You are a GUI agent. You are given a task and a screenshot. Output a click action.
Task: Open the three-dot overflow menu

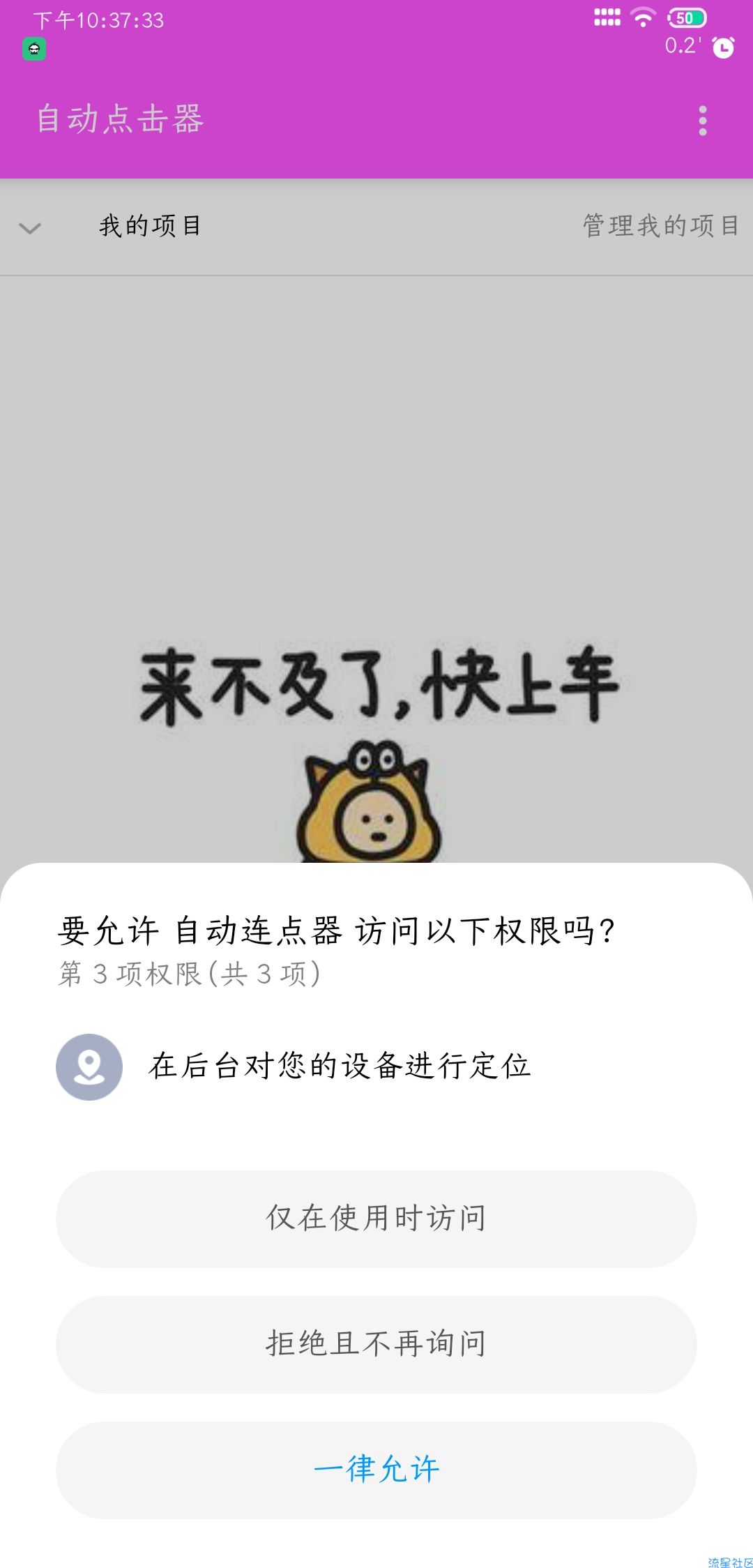point(702,121)
